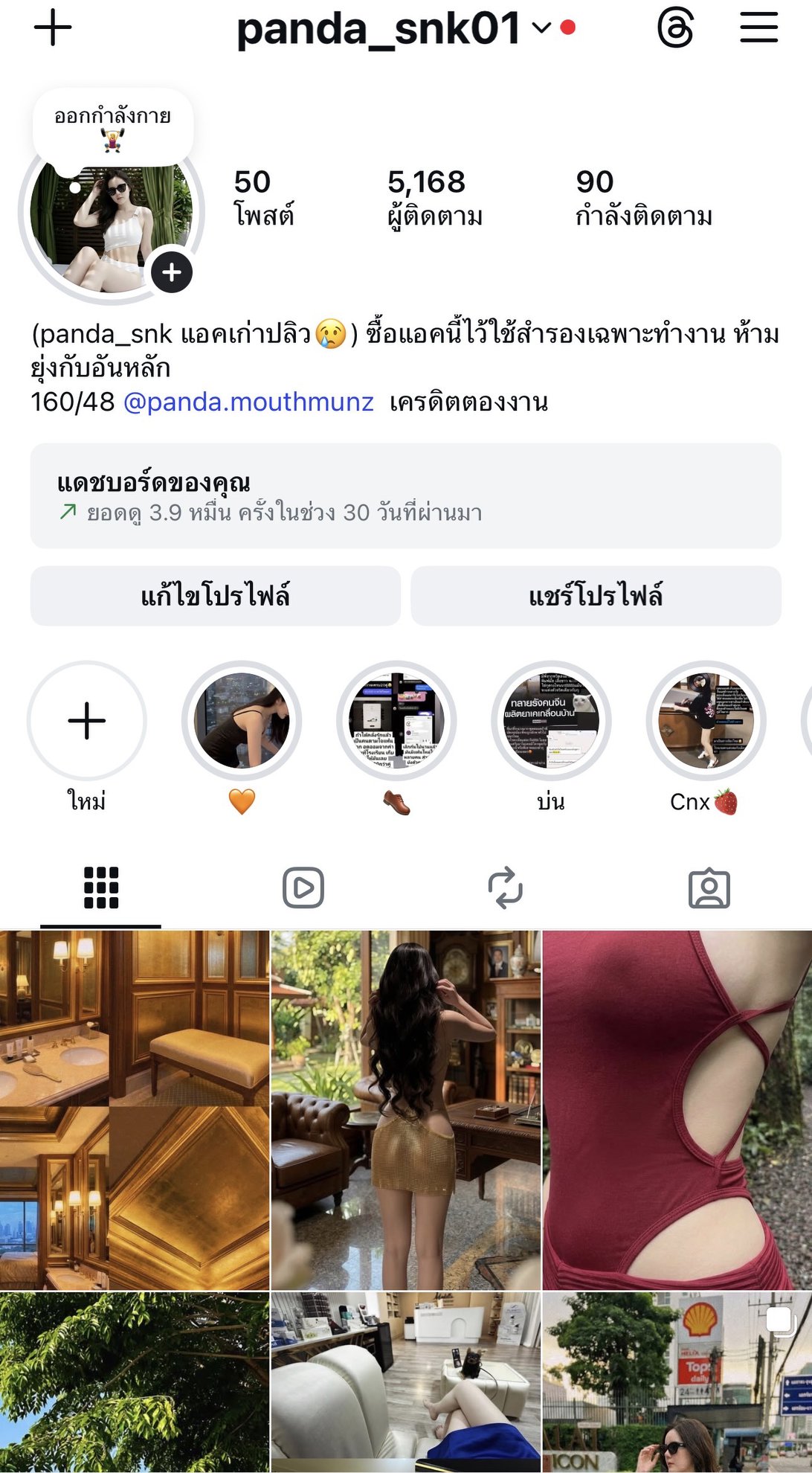Open the red cutout dress post
This screenshot has width=812, height=1473.
(677, 1109)
